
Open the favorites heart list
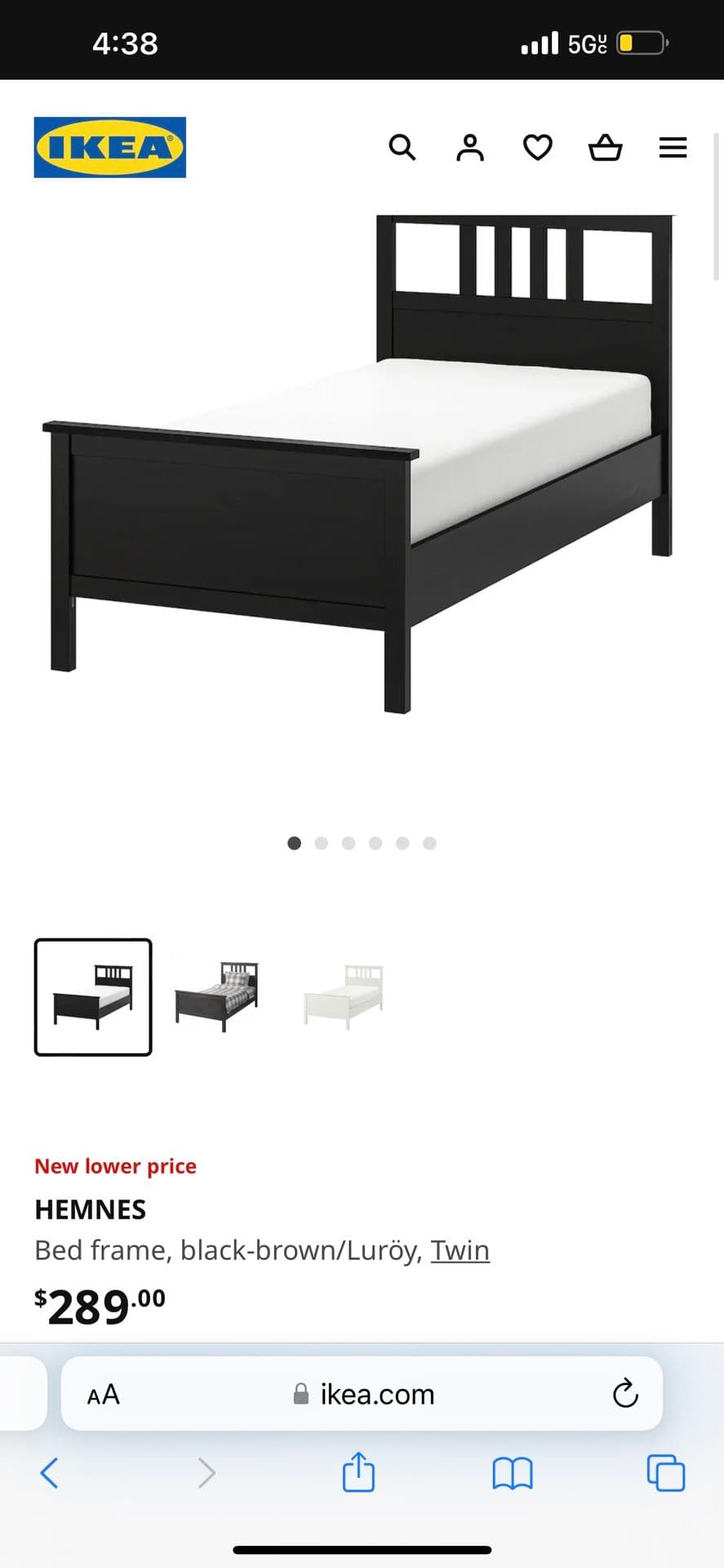point(537,148)
